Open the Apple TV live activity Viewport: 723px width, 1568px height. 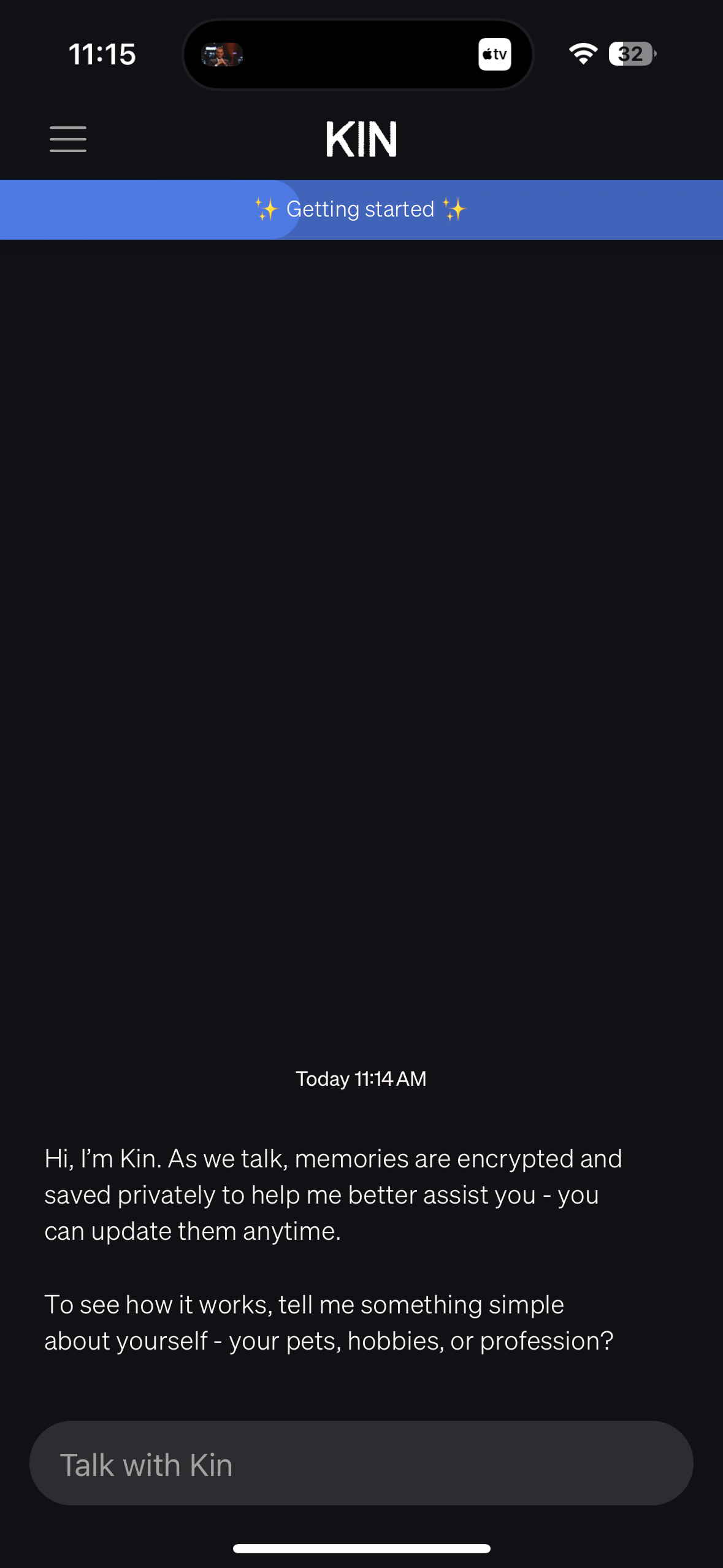(x=494, y=55)
